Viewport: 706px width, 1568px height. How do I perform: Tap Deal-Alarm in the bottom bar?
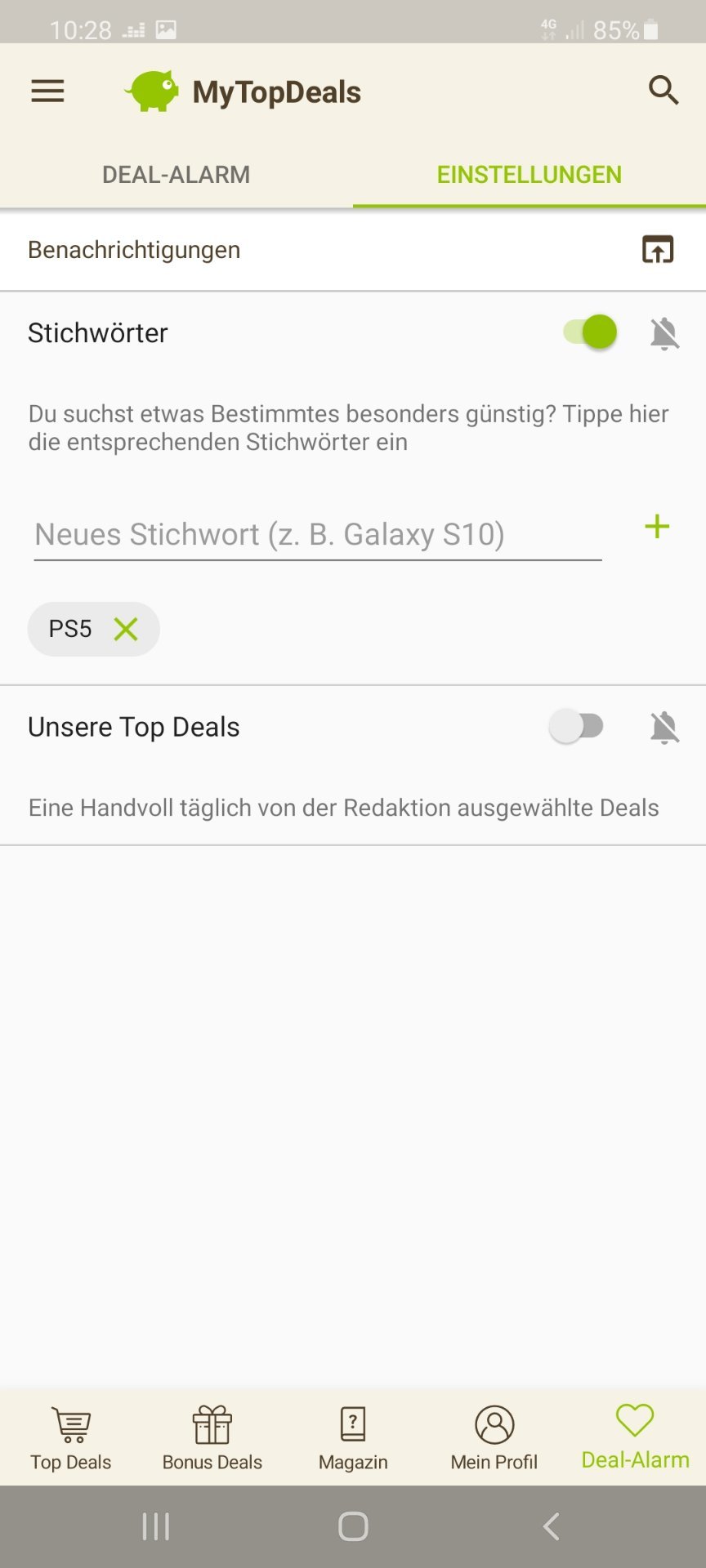coord(636,1437)
